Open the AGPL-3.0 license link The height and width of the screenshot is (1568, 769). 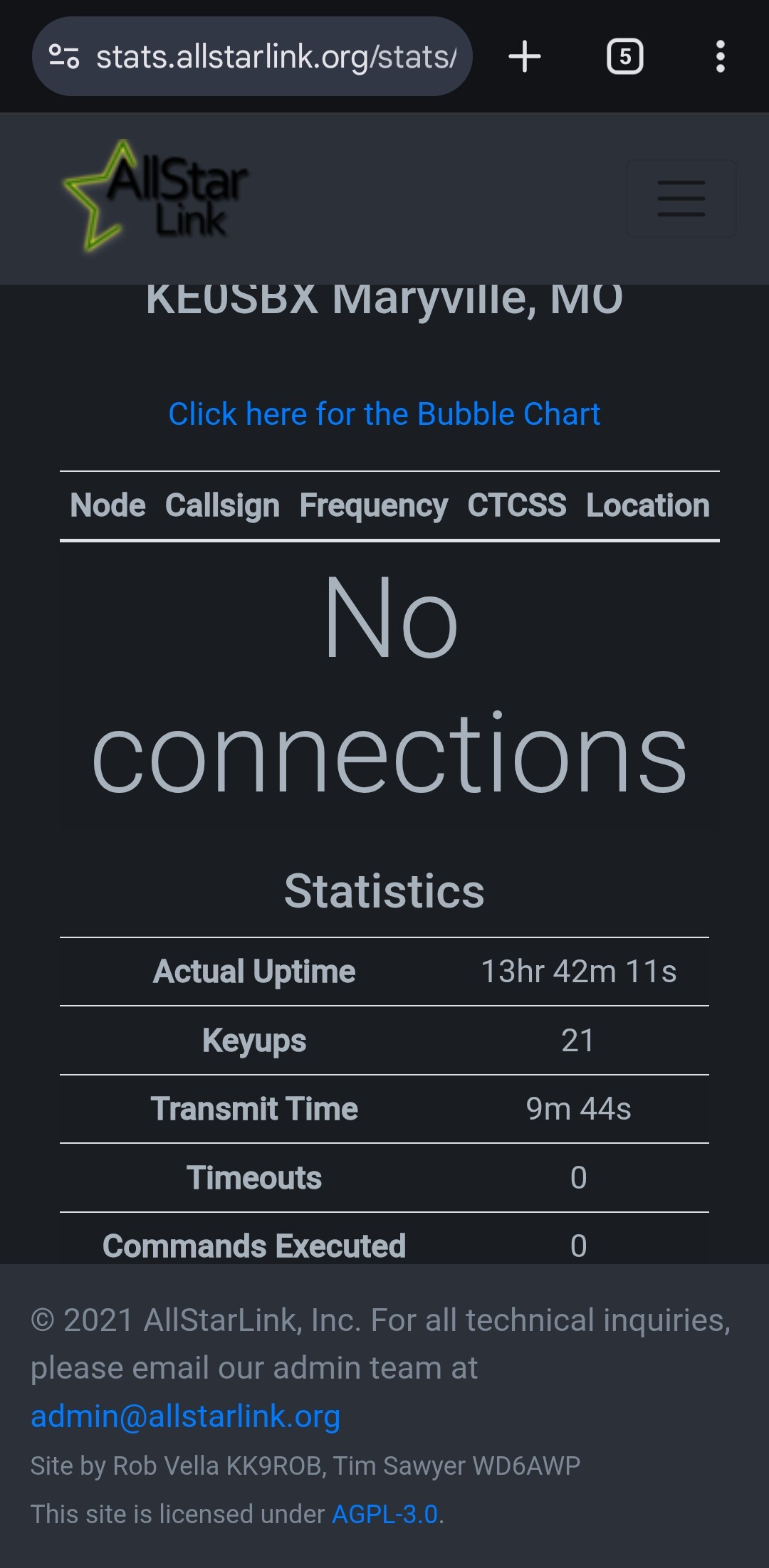tap(385, 1514)
